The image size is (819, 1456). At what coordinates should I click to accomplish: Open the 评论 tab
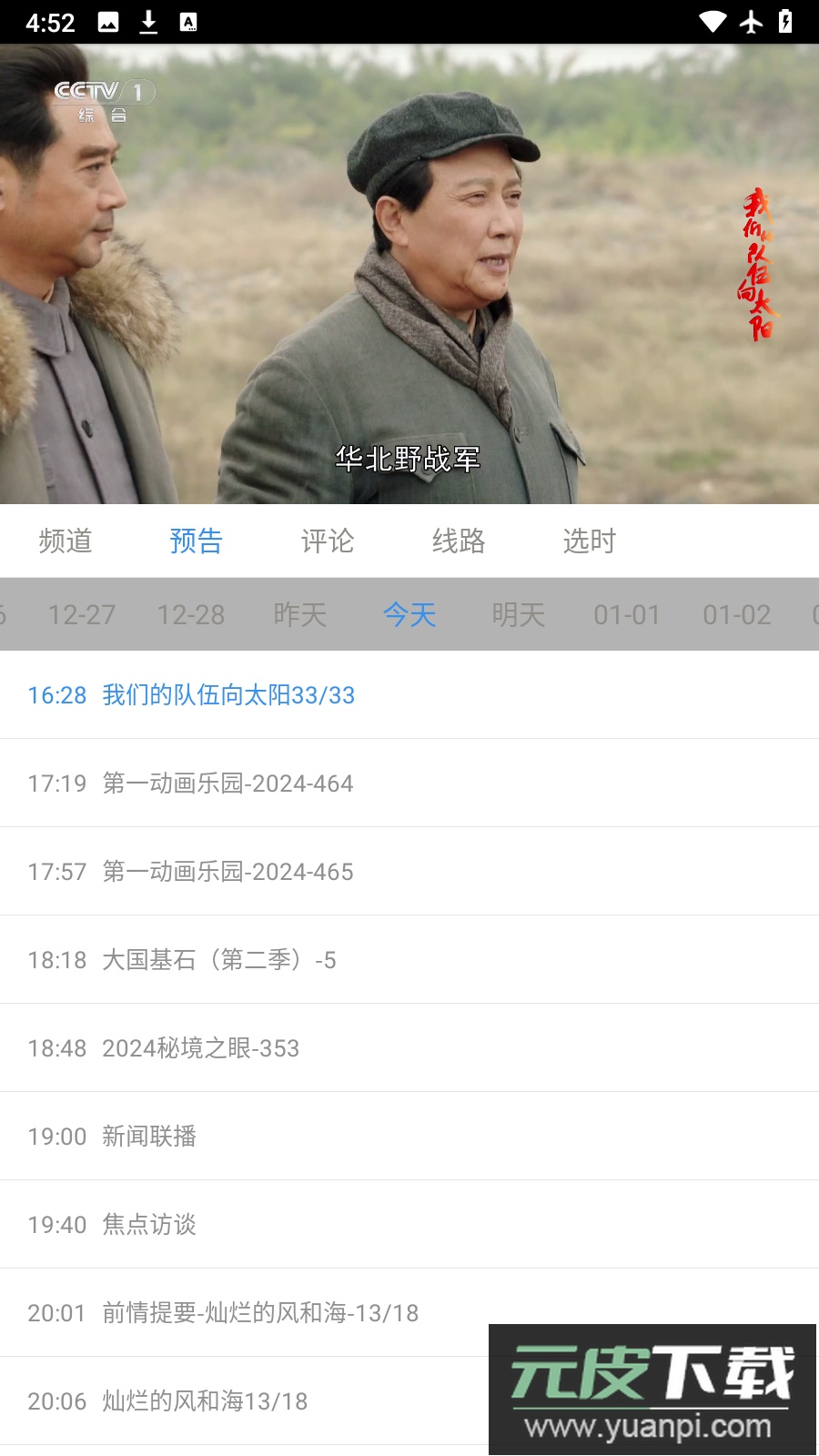point(328,541)
